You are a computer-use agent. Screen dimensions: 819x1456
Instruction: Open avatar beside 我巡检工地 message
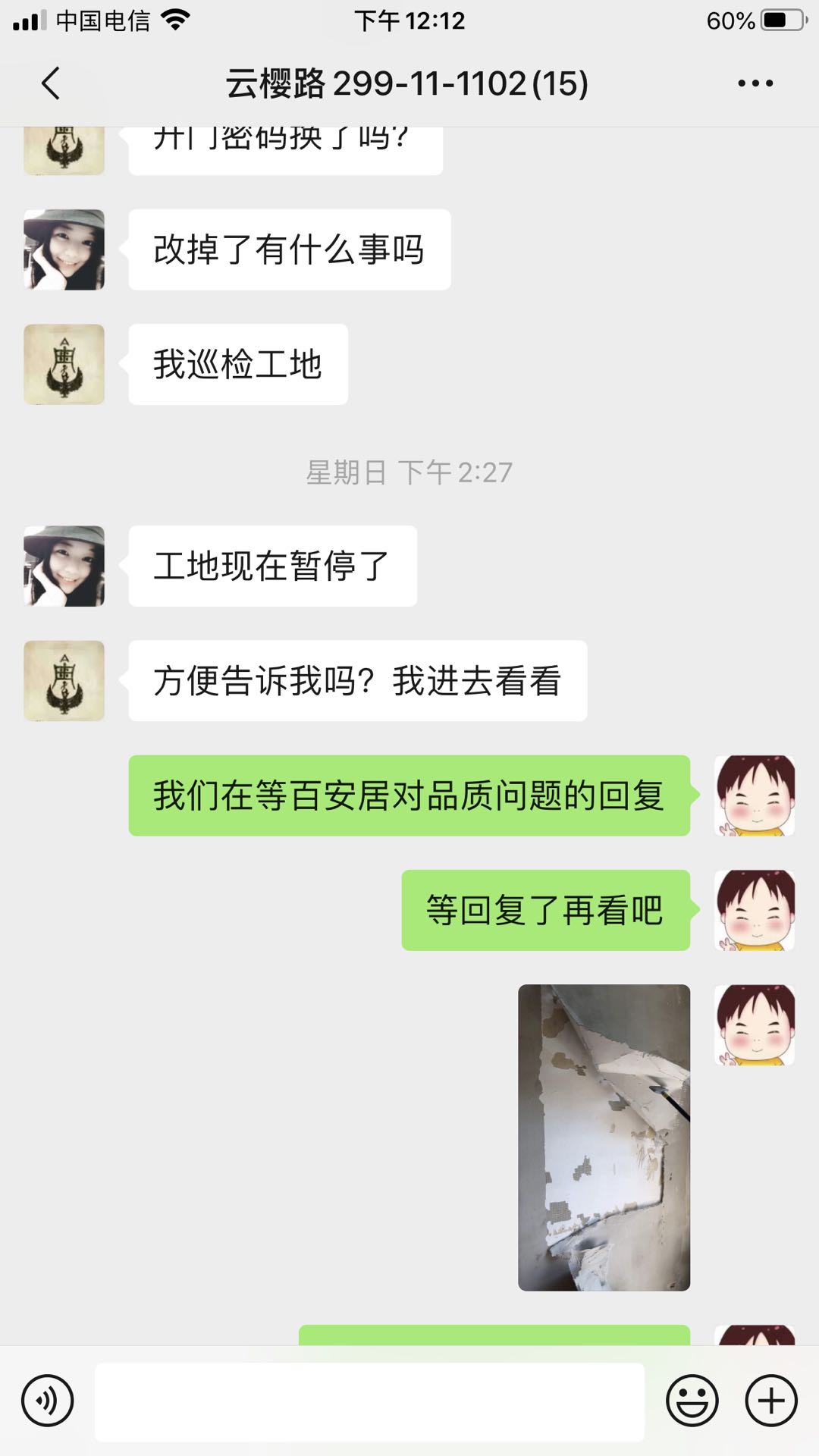click(x=64, y=364)
